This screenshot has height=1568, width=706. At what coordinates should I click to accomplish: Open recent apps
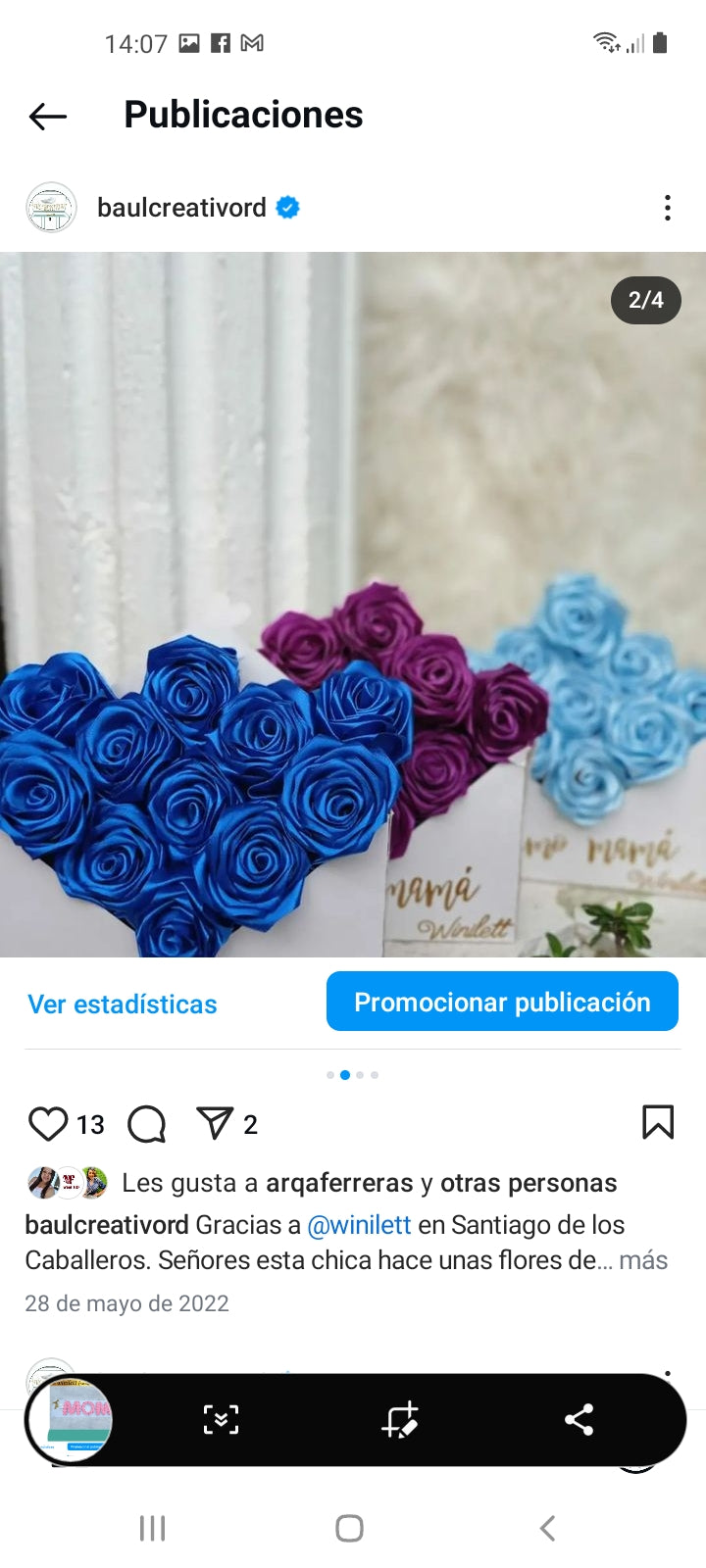point(152,1528)
